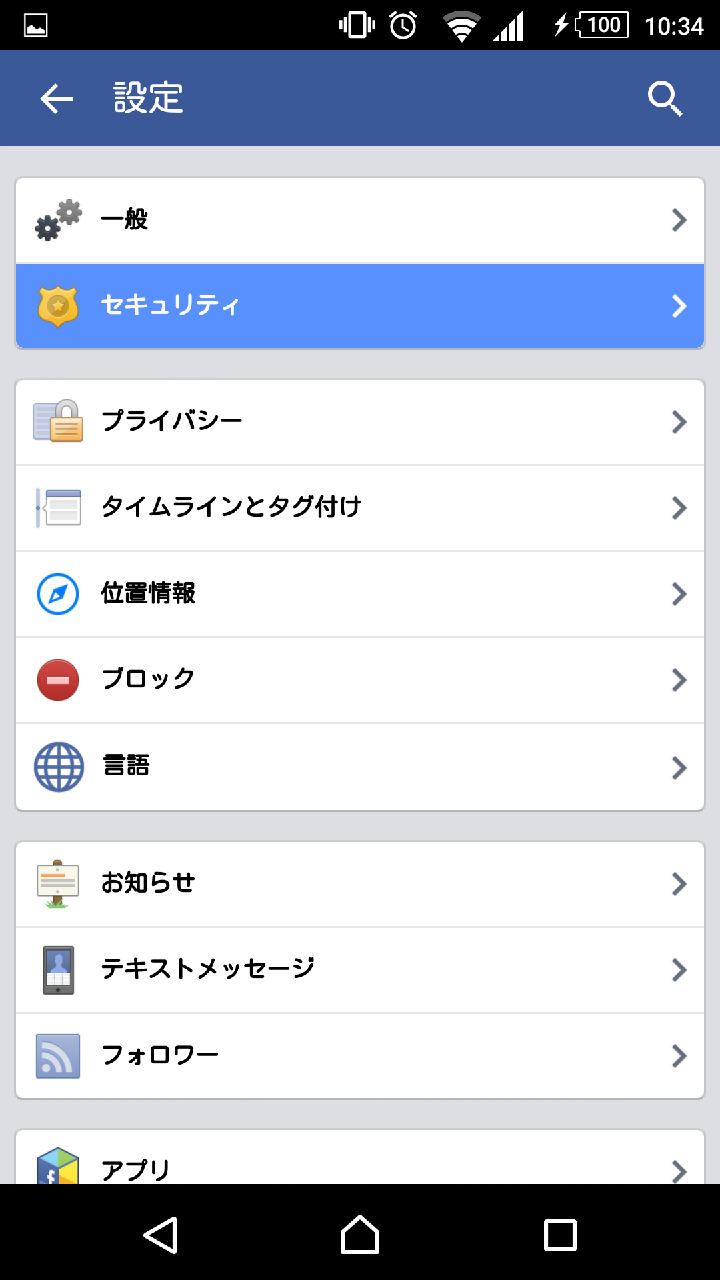Open プライバシー settings
The image size is (720, 1280).
click(x=360, y=422)
